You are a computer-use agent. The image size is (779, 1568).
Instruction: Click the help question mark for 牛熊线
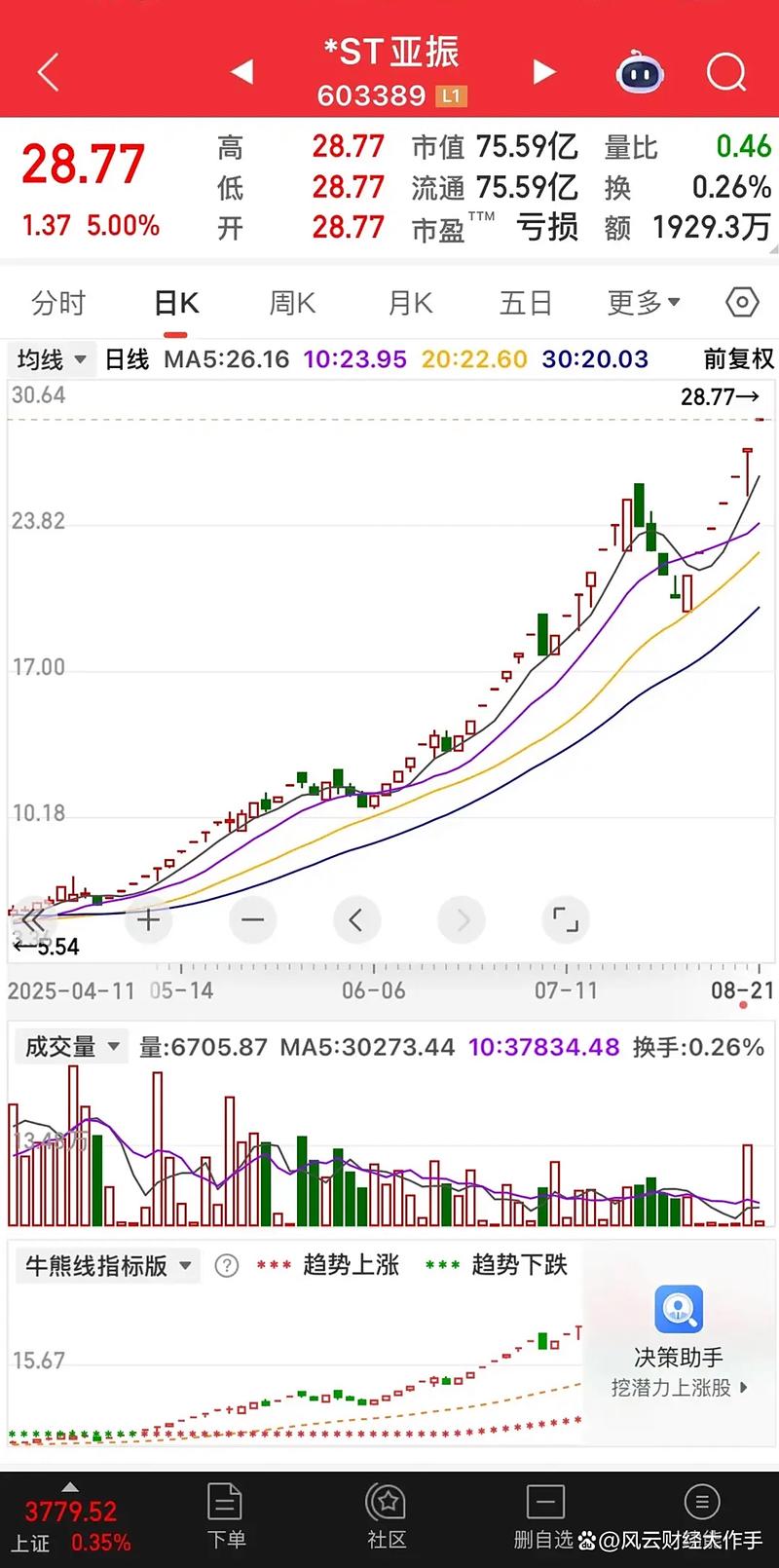(x=227, y=1265)
